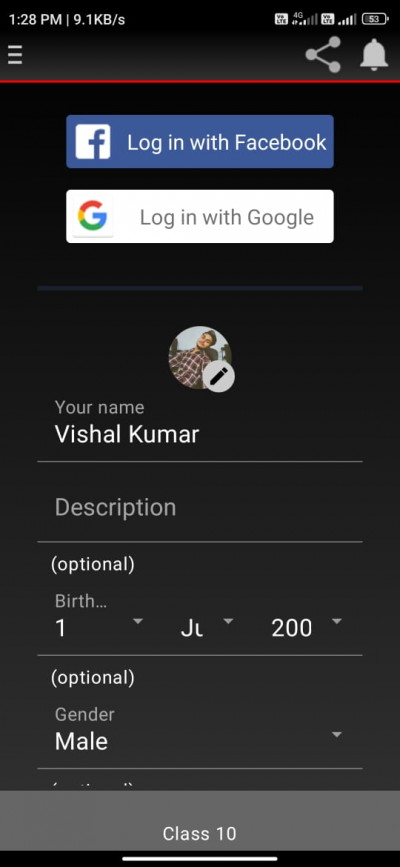Log in with Facebook
The image size is (400, 867).
point(200,142)
